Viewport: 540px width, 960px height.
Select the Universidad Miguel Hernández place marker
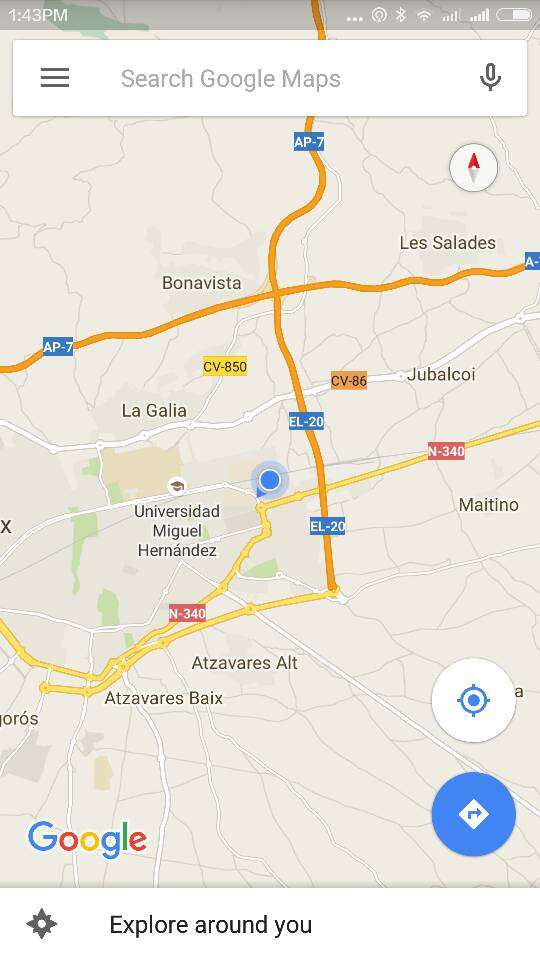[x=177, y=486]
